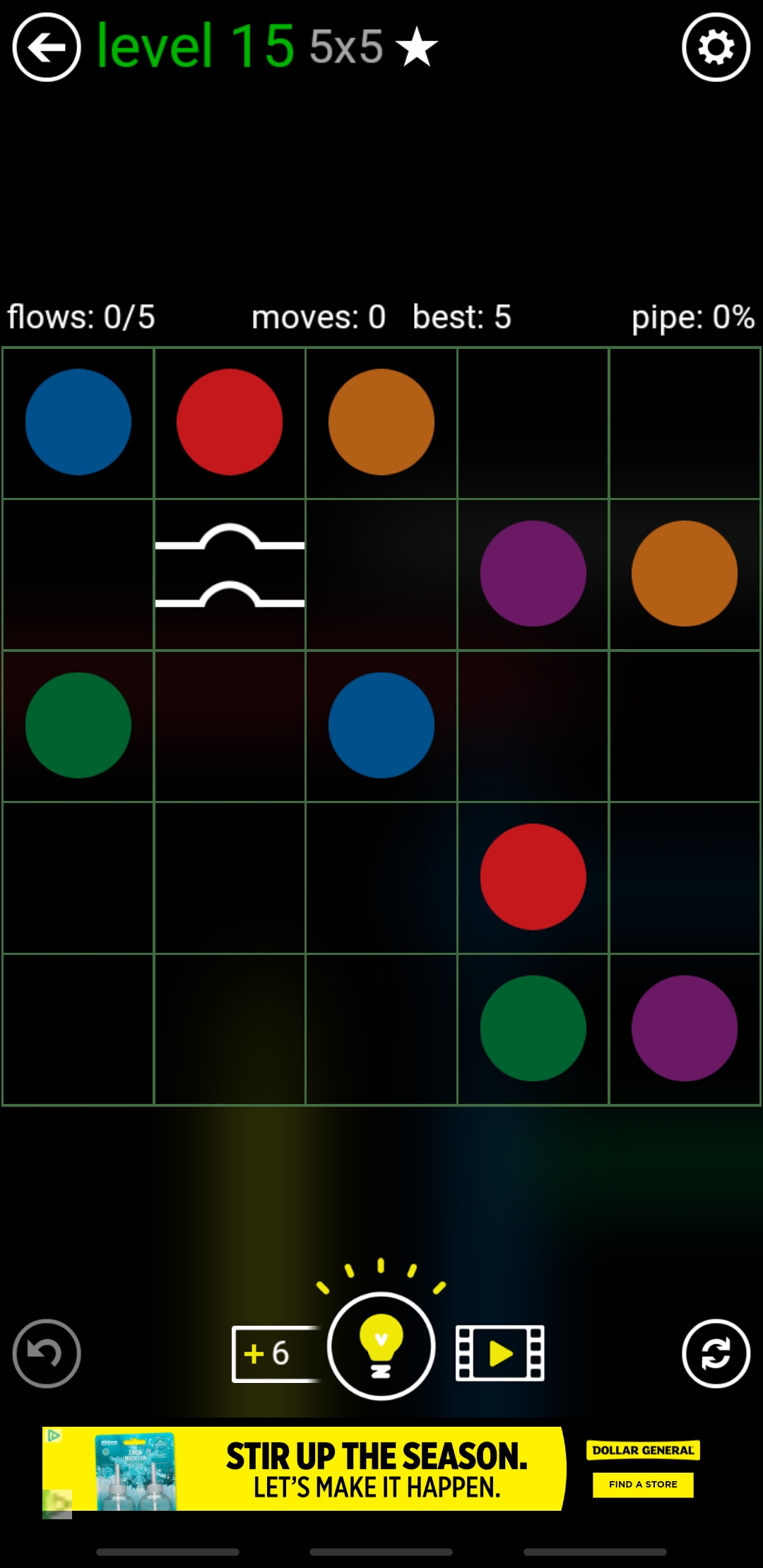This screenshot has height=1568, width=763.
Task: Select the green dot in the bottom row
Action: point(533,1028)
